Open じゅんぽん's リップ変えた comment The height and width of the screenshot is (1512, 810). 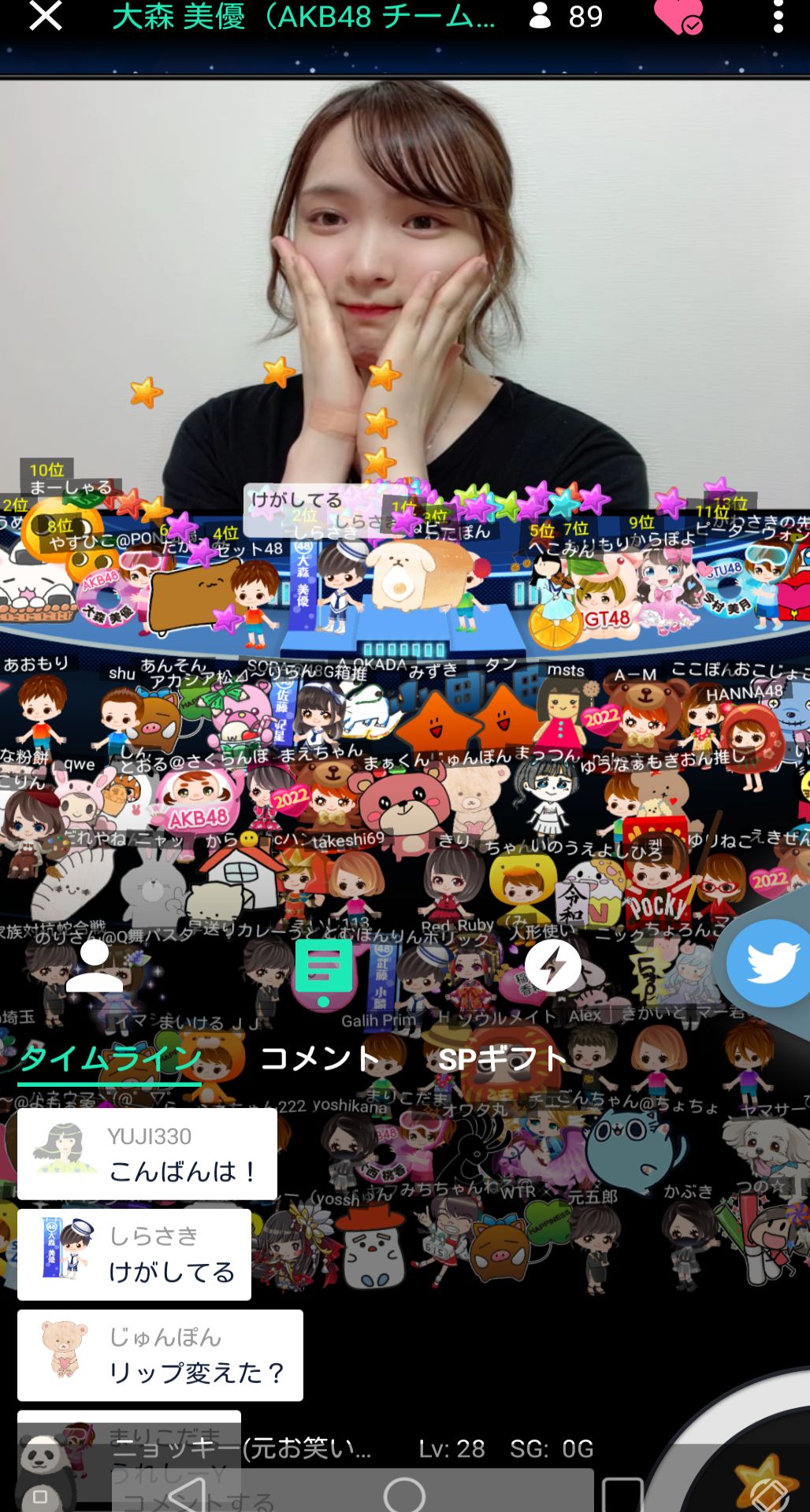pos(160,1355)
